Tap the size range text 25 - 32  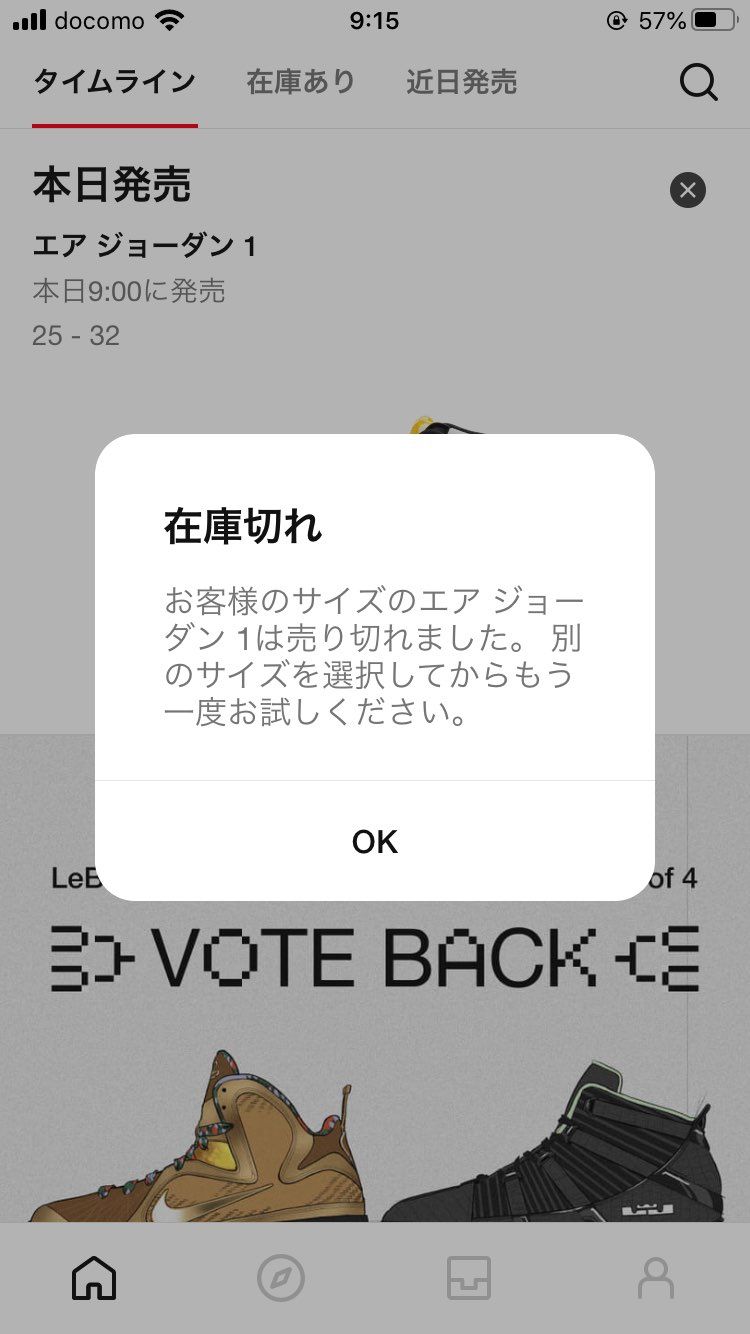[76, 335]
